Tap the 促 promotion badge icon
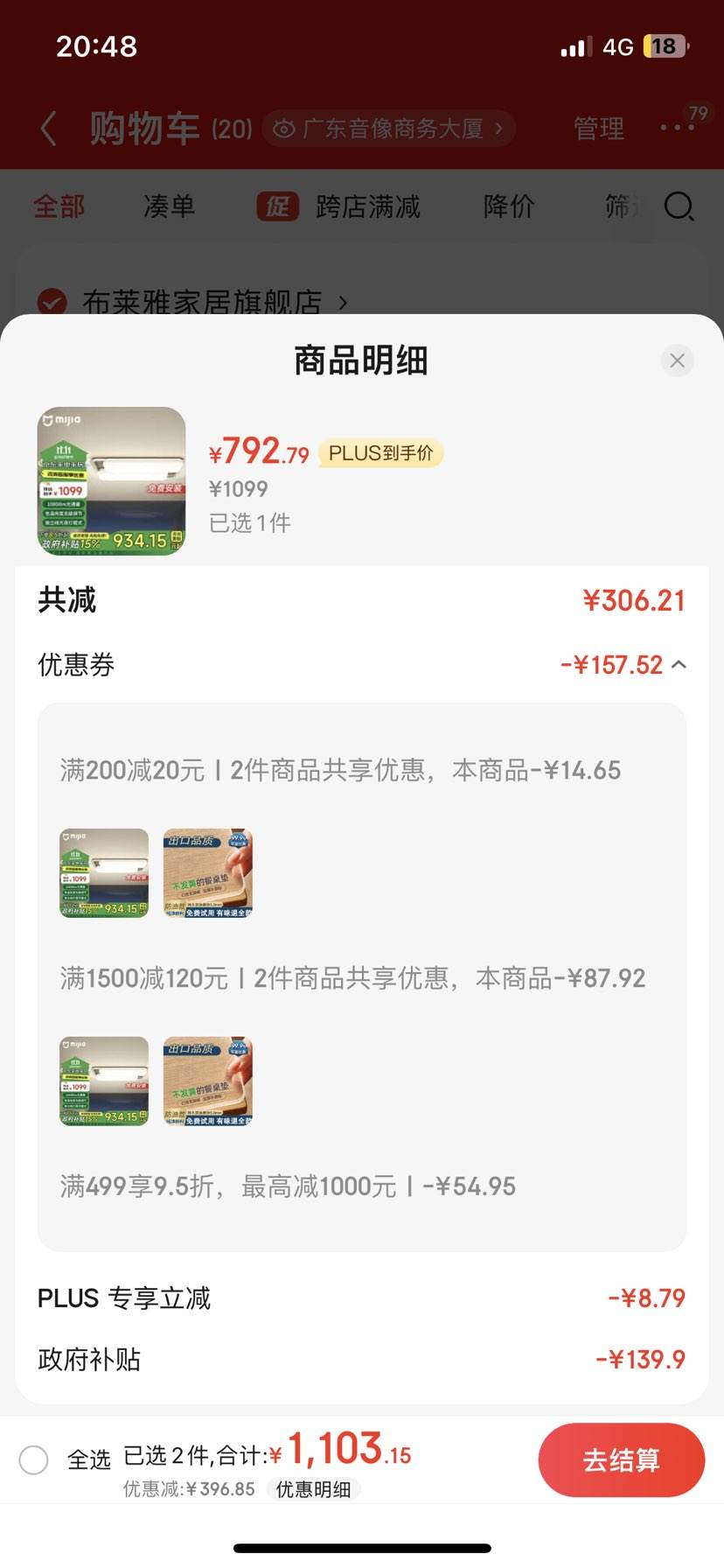724x1568 pixels. (x=277, y=207)
